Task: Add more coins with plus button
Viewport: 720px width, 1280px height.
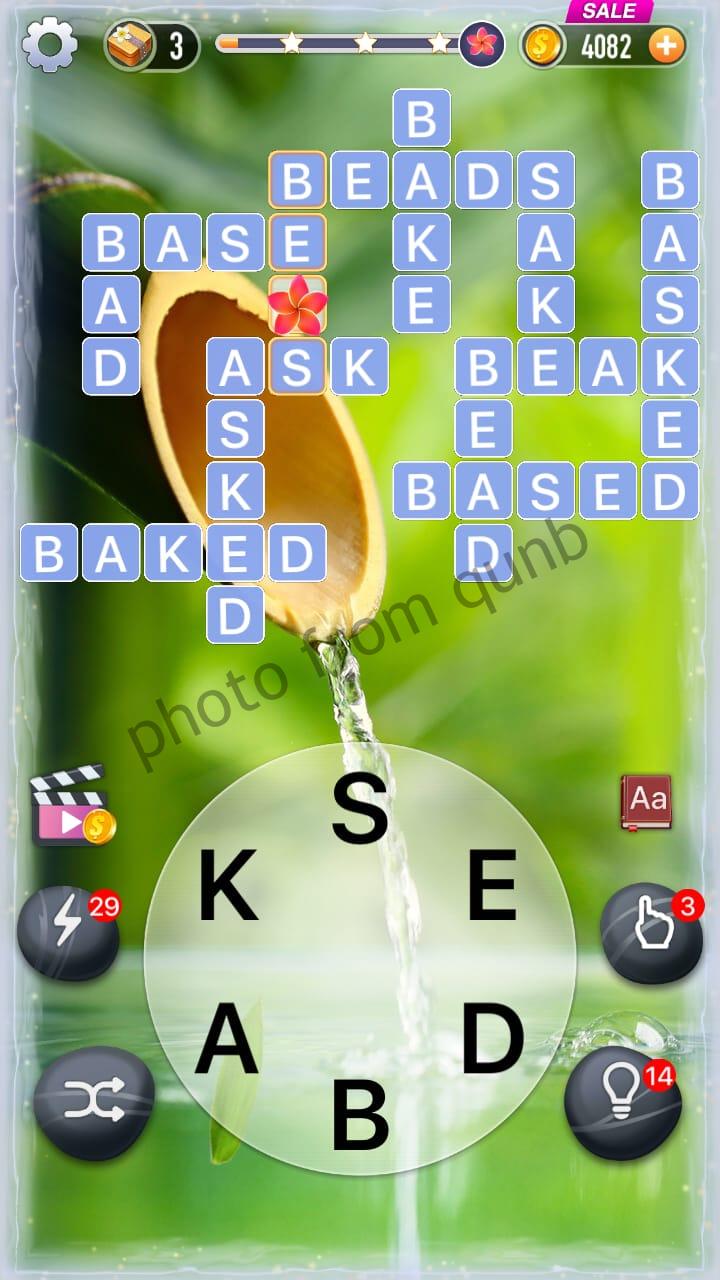Action: (x=666, y=45)
